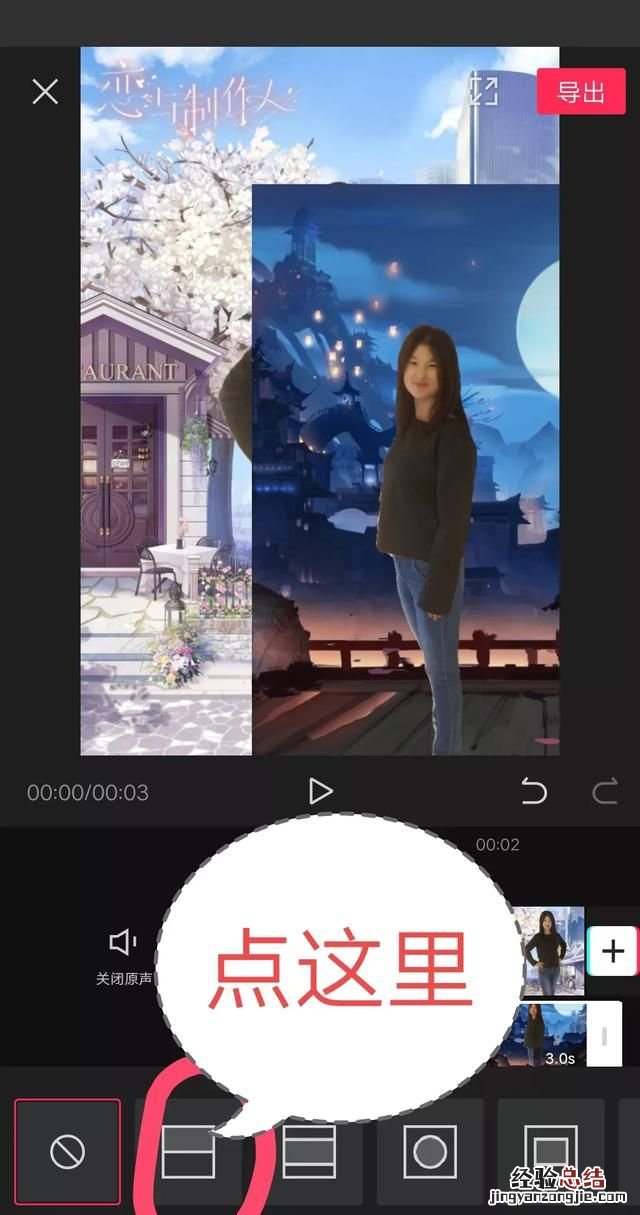Choose the rectangle mask shape
This screenshot has width=640, height=1215.
[x=550, y=1152]
